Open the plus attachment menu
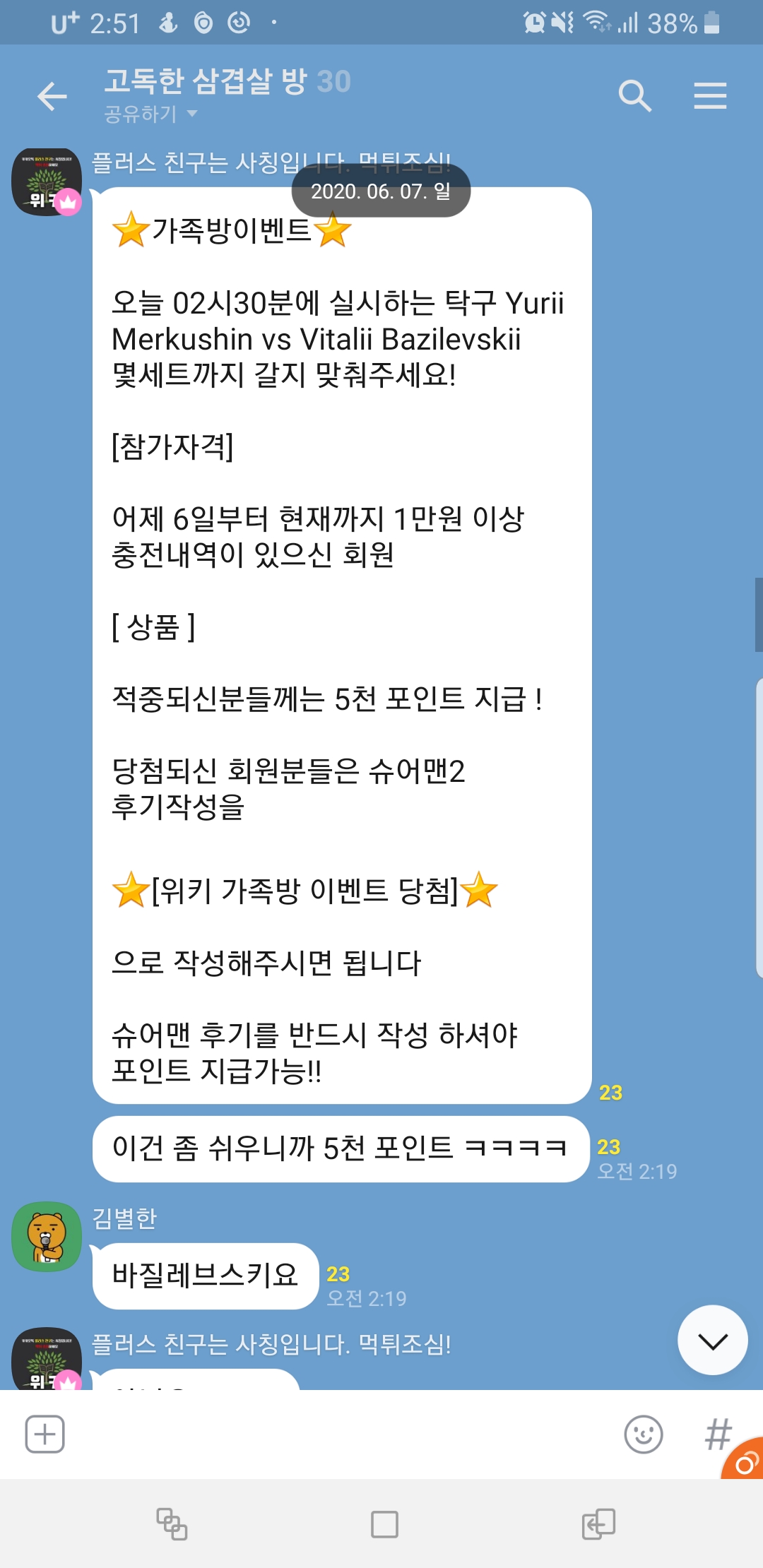The width and height of the screenshot is (763, 1568). coord(45,1435)
